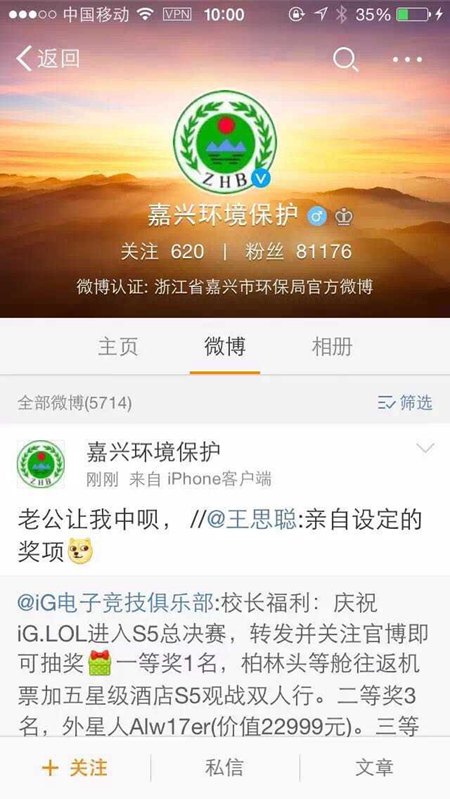Switch to the 主页 tab
This screenshot has height=799, width=450.
tap(118, 347)
